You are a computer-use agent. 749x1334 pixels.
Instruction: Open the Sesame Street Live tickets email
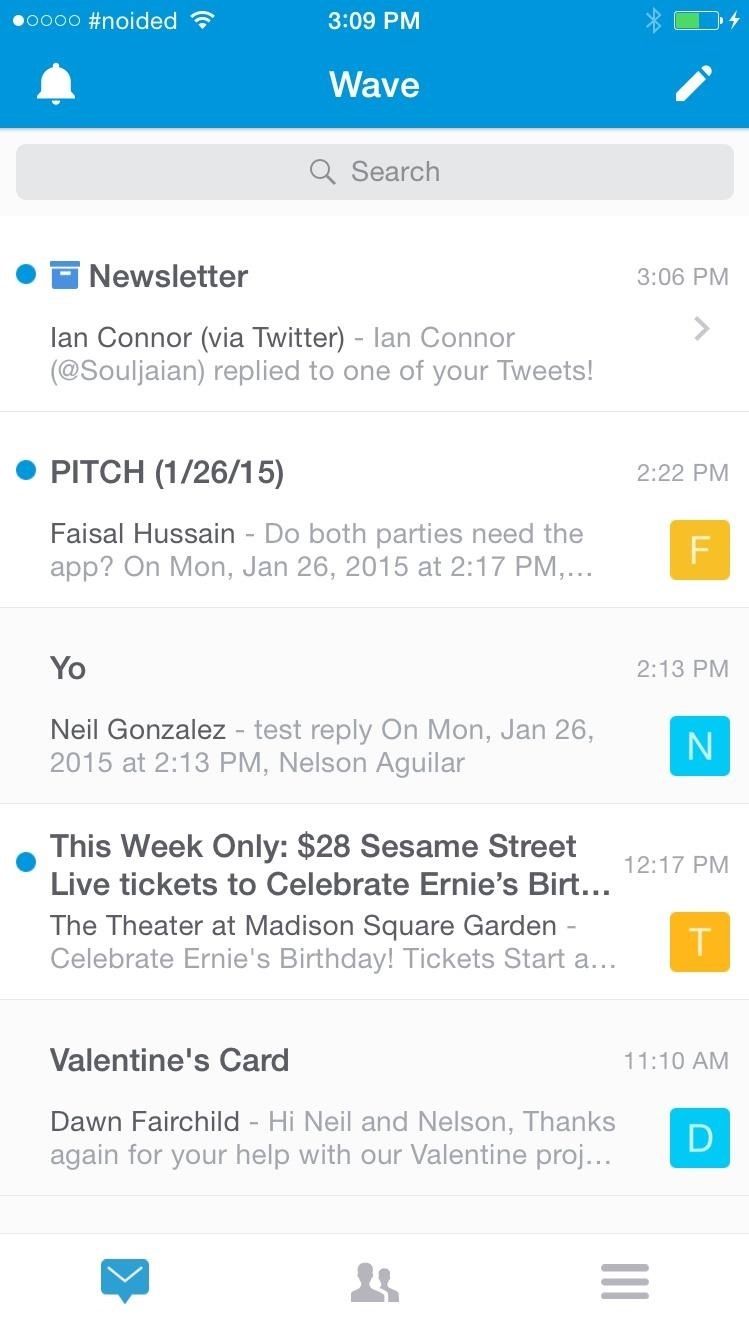click(x=340, y=903)
